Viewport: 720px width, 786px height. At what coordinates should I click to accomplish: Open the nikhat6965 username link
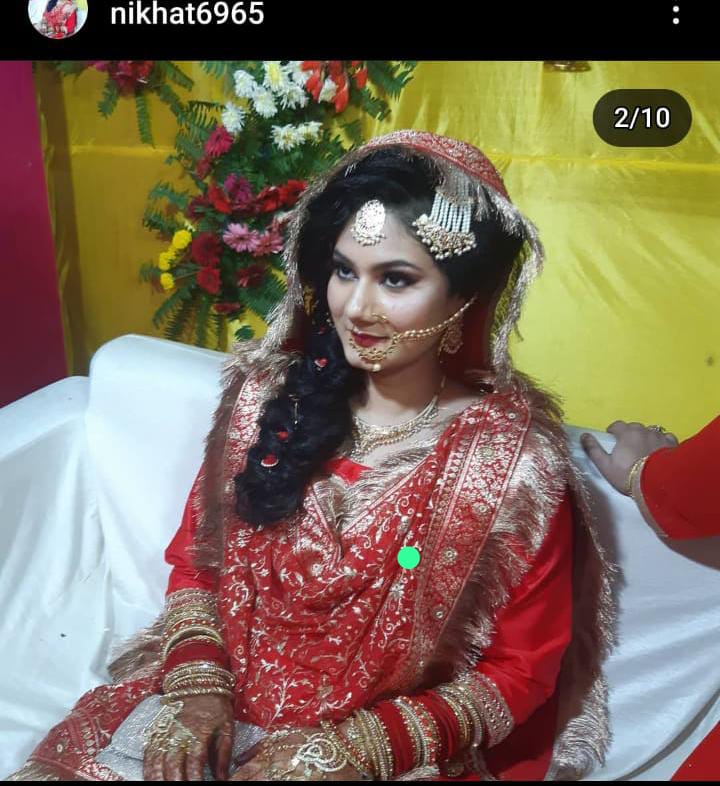click(x=187, y=14)
